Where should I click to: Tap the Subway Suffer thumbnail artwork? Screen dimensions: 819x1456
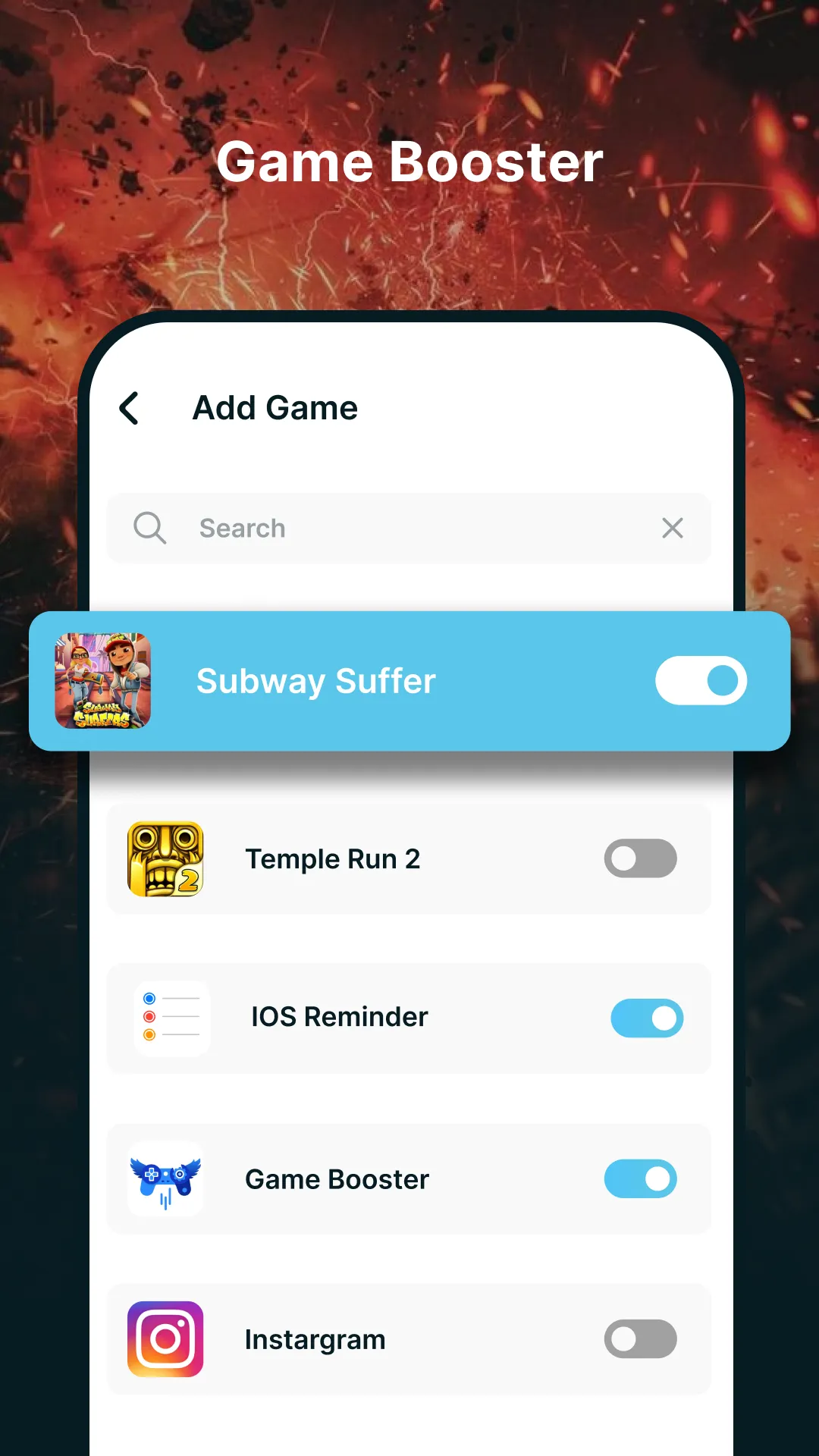pos(102,680)
